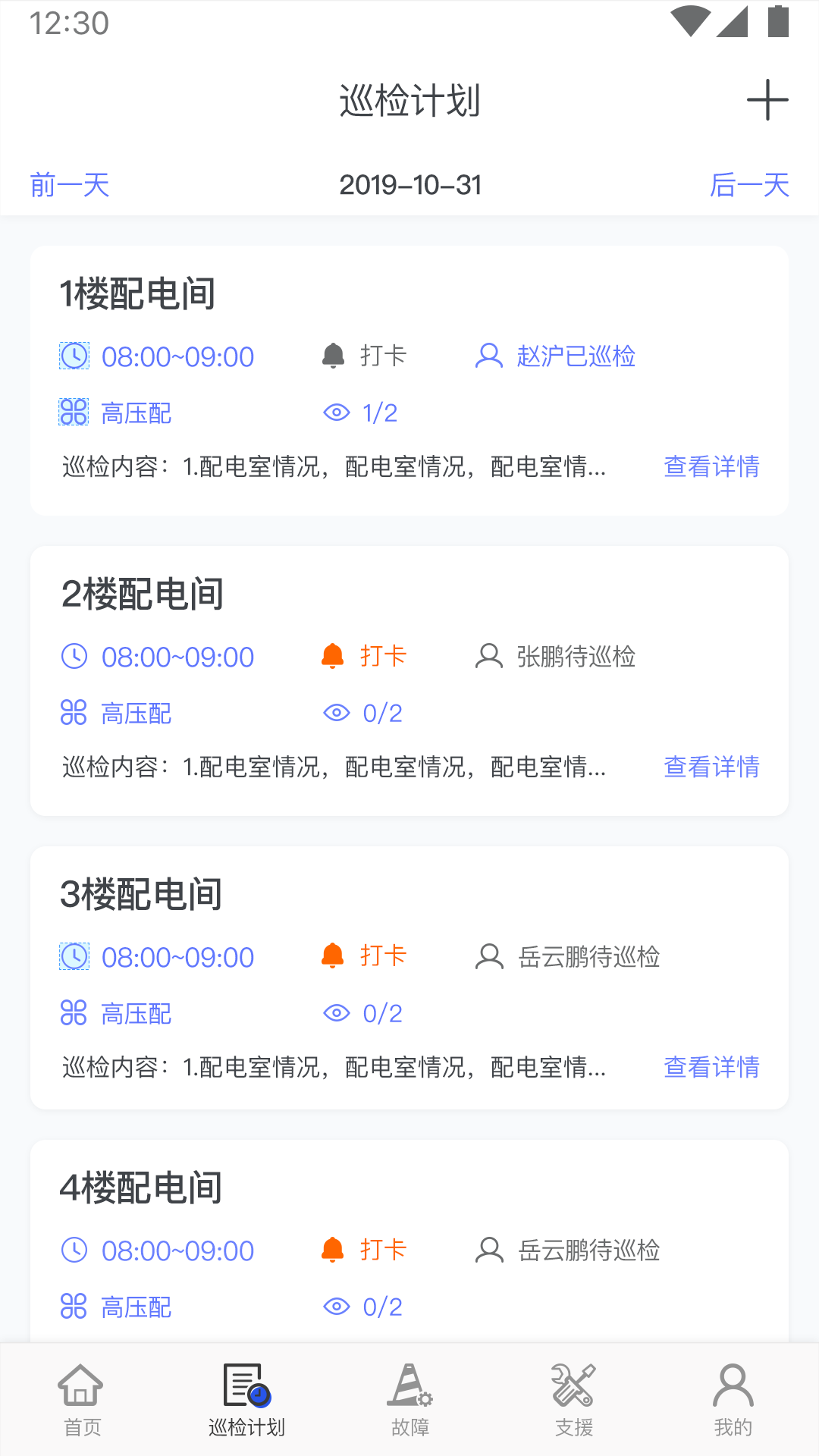Switch to the 首页 home tab
This screenshot has width=819, height=1456.
point(82,1399)
